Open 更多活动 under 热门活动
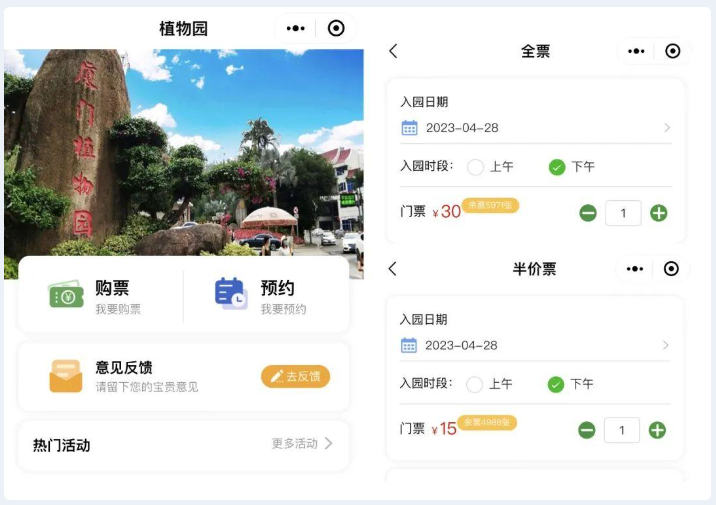Image resolution: width=716 pixels, height=505 pixels. (302, 443)
